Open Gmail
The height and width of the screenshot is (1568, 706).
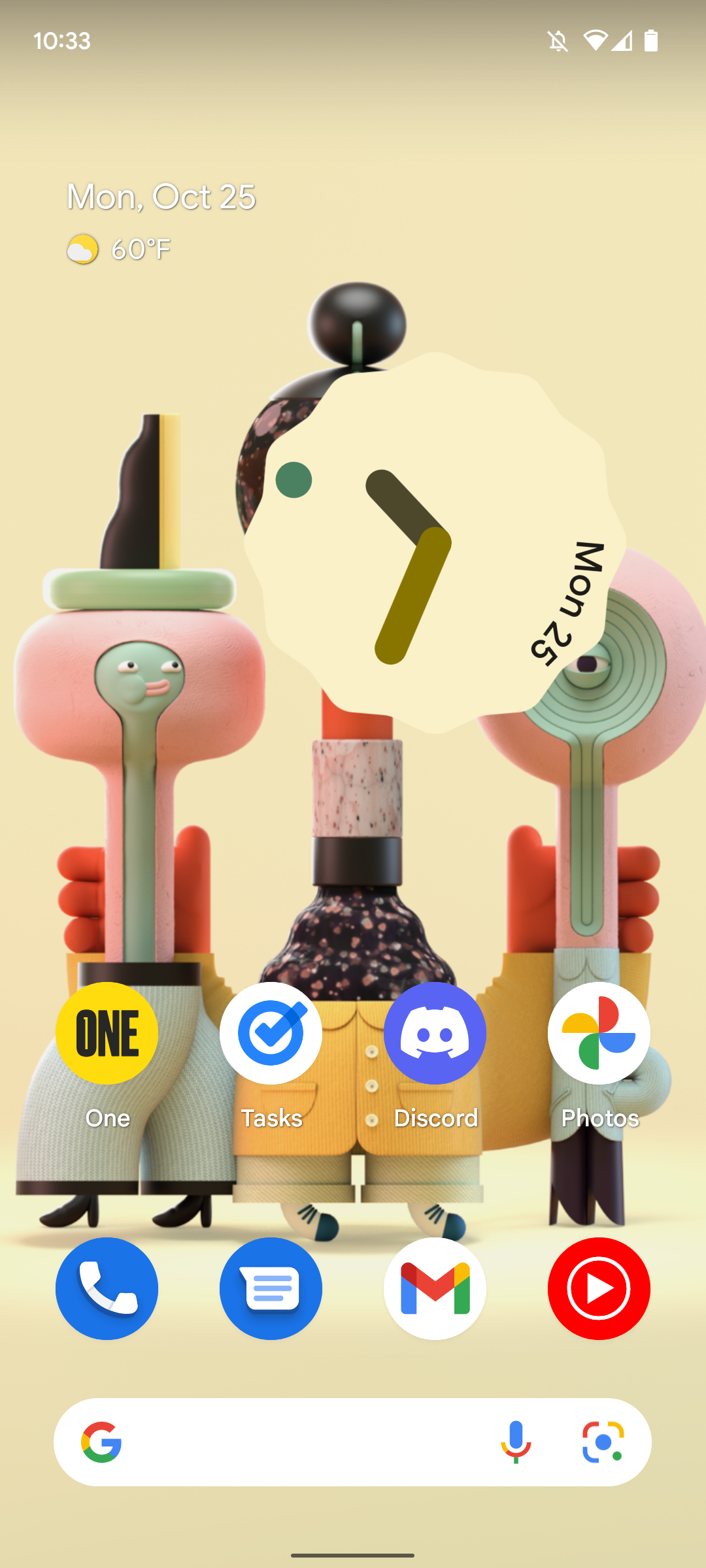point(435,1288)
